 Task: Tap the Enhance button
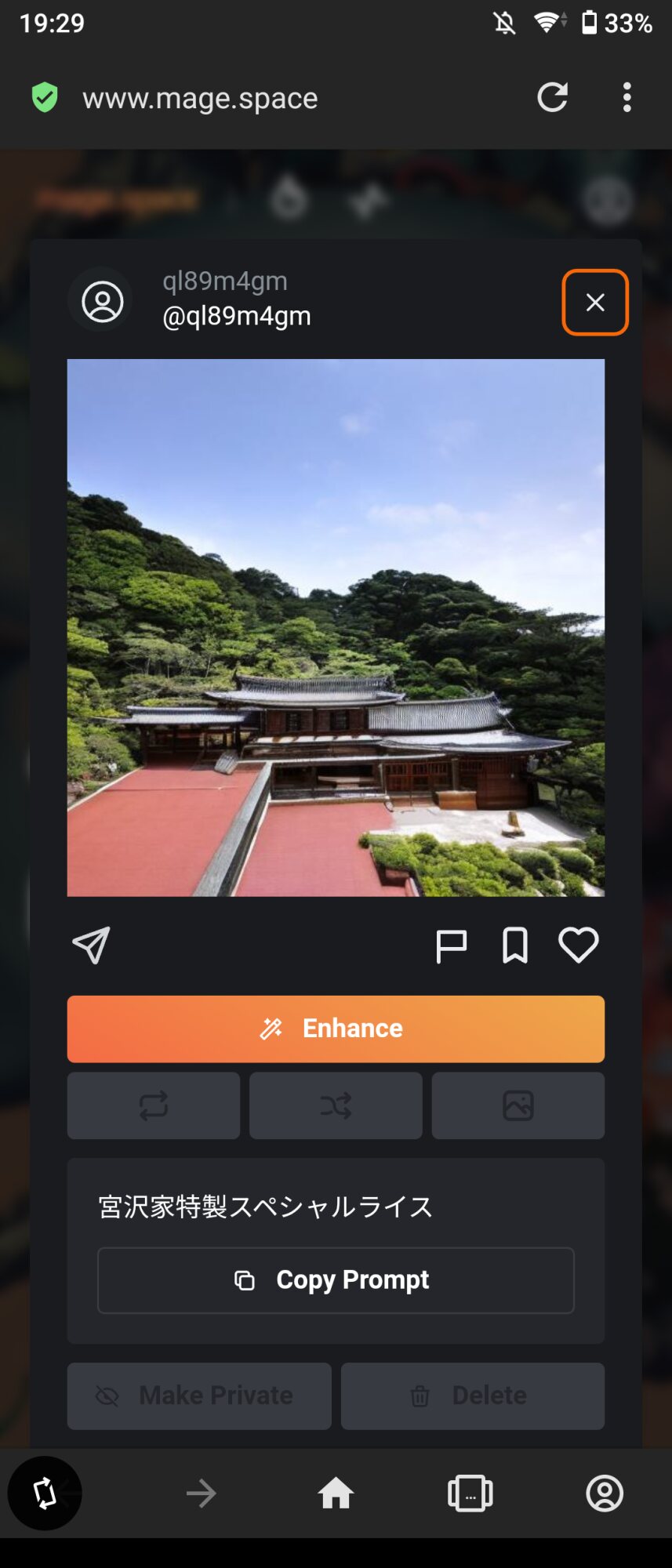pos(336,1029)
